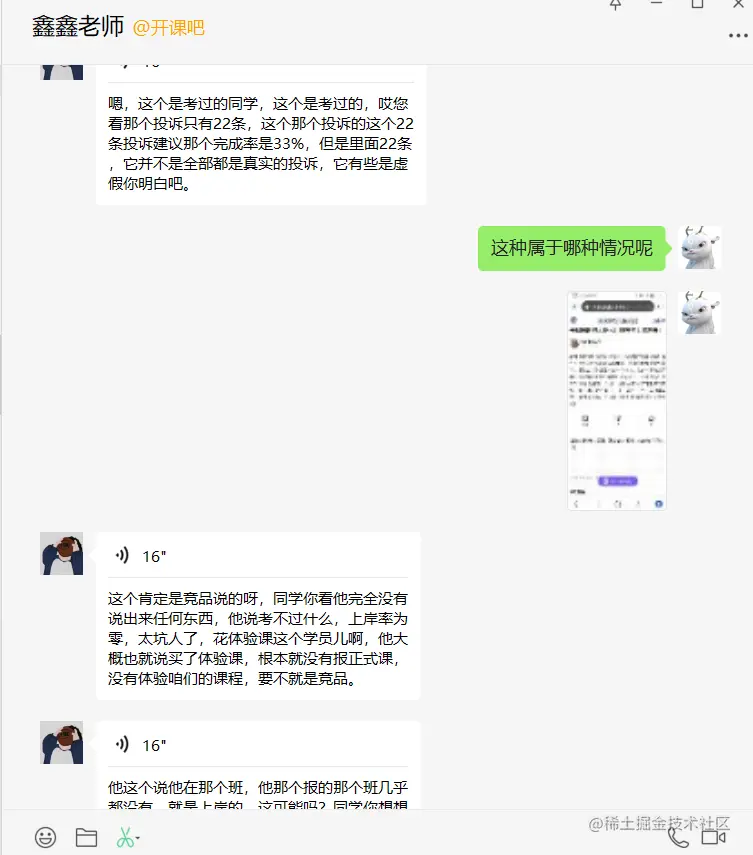
Task: Send a file with the folder icon
Action: [87, 837]
